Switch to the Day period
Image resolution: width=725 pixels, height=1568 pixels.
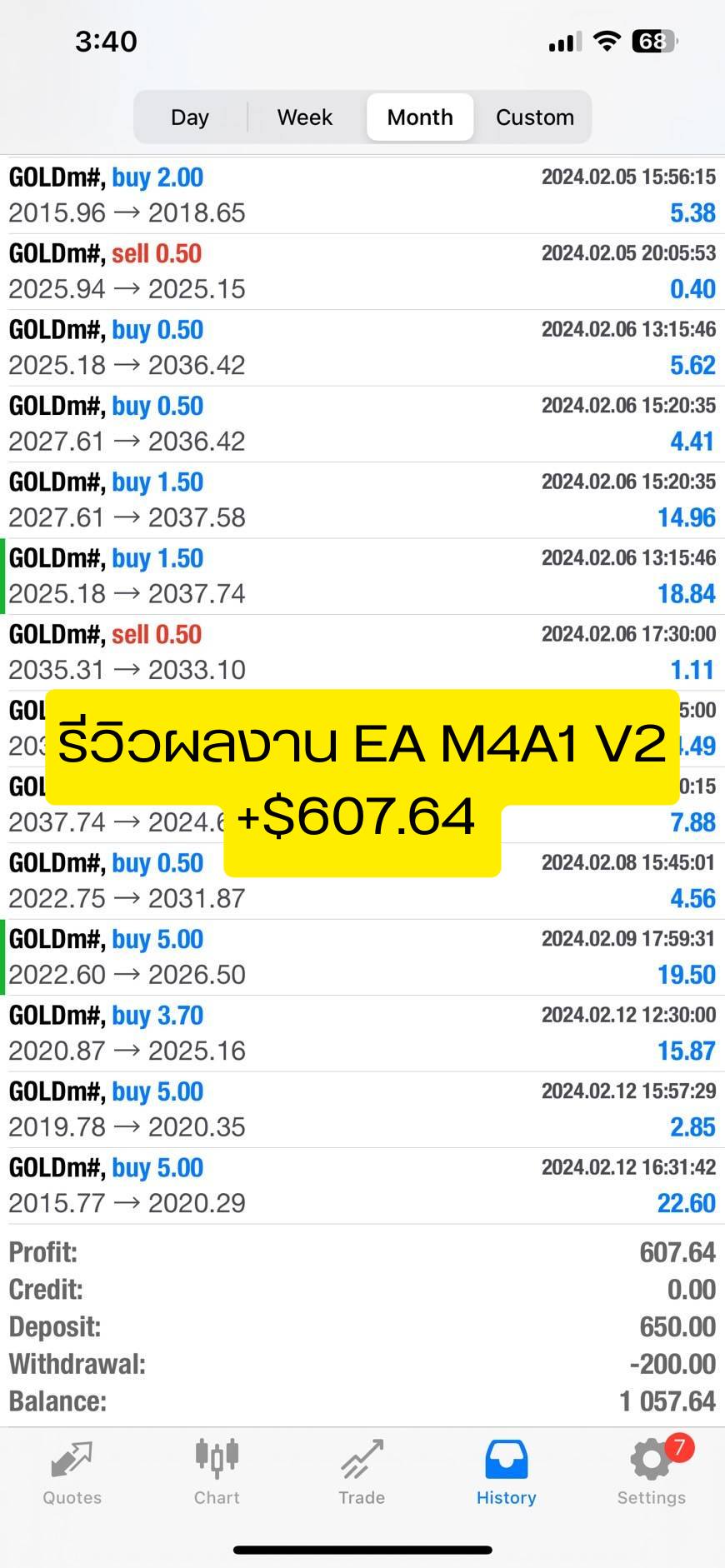(190, 117)
